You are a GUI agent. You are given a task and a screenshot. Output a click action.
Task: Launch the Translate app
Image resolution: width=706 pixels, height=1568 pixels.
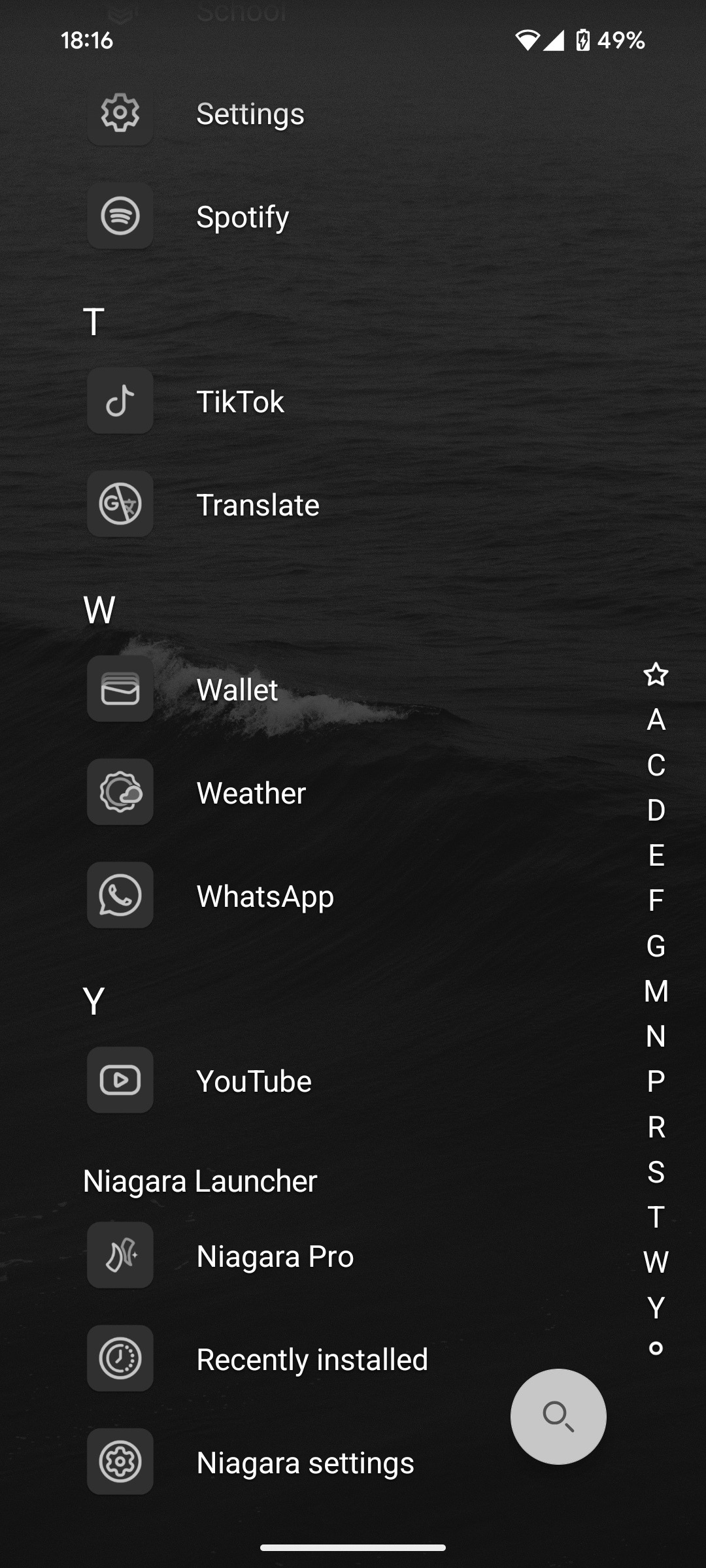[x=258, y=504]
